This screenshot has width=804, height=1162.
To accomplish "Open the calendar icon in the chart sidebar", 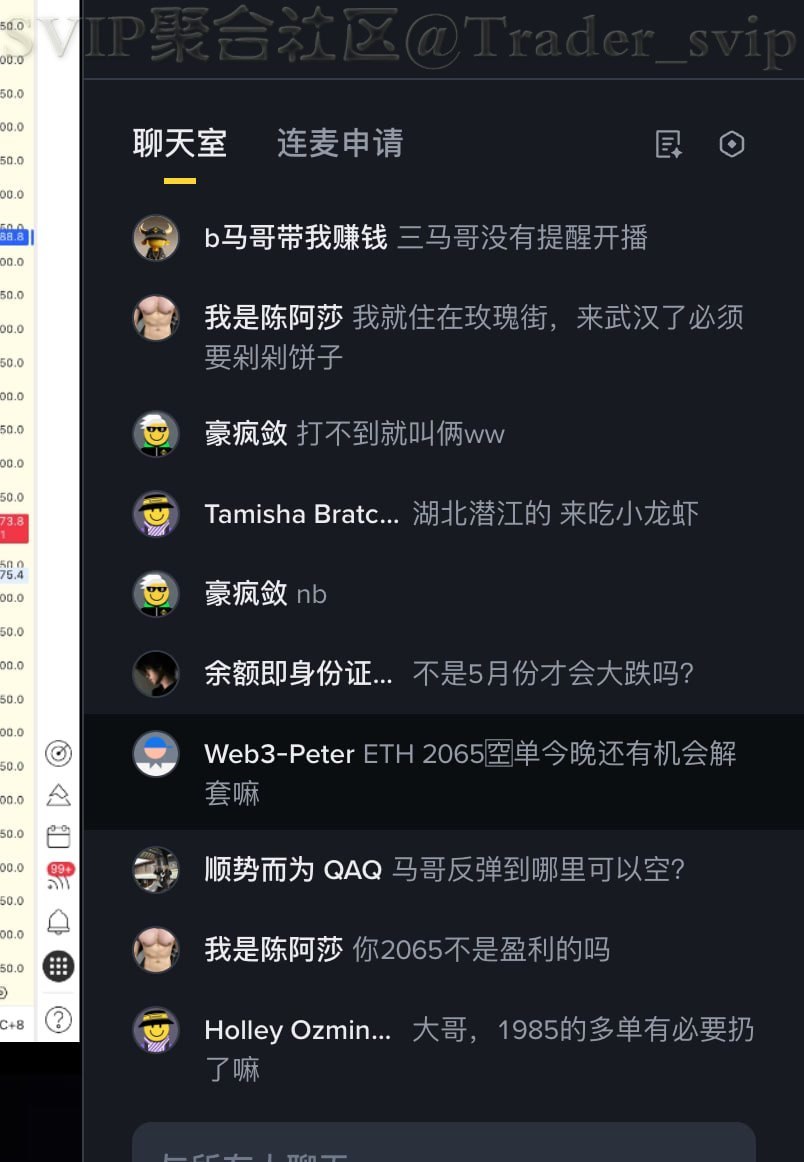I will click(59, 836).
